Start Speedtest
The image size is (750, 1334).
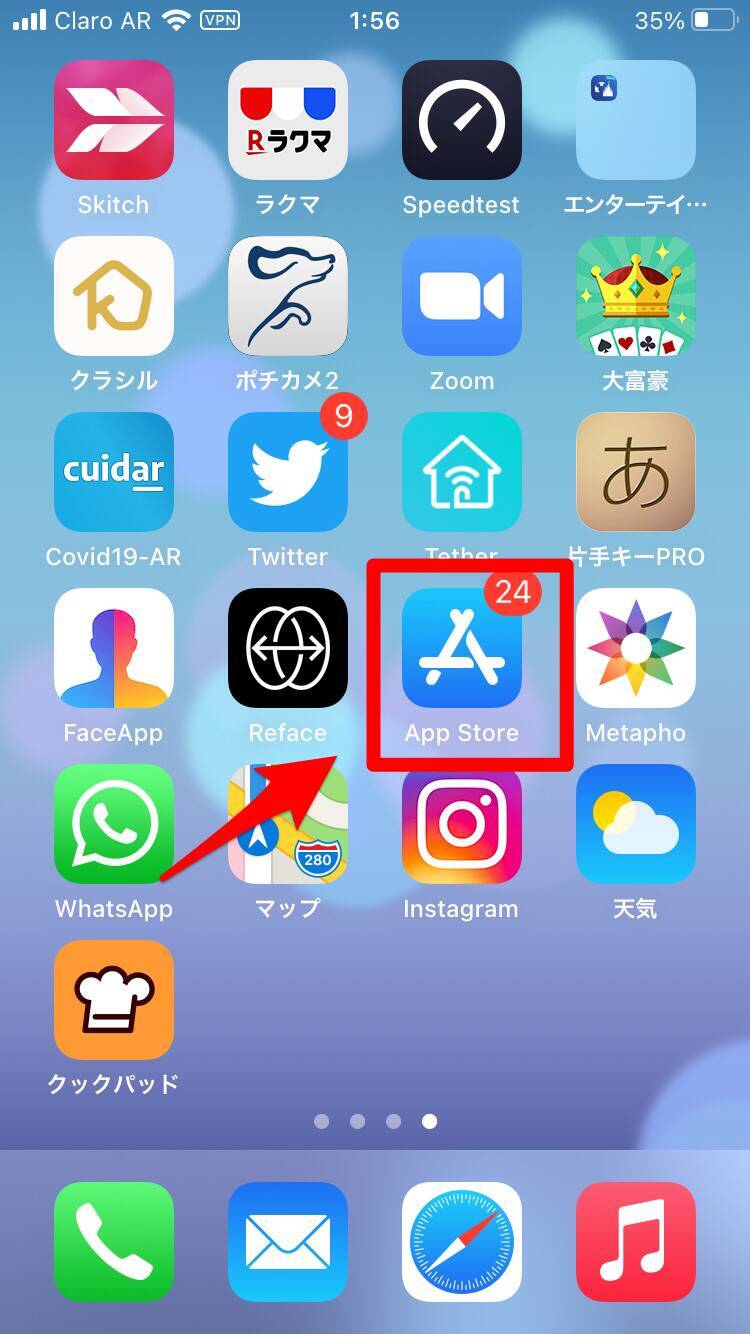[461, 120]
